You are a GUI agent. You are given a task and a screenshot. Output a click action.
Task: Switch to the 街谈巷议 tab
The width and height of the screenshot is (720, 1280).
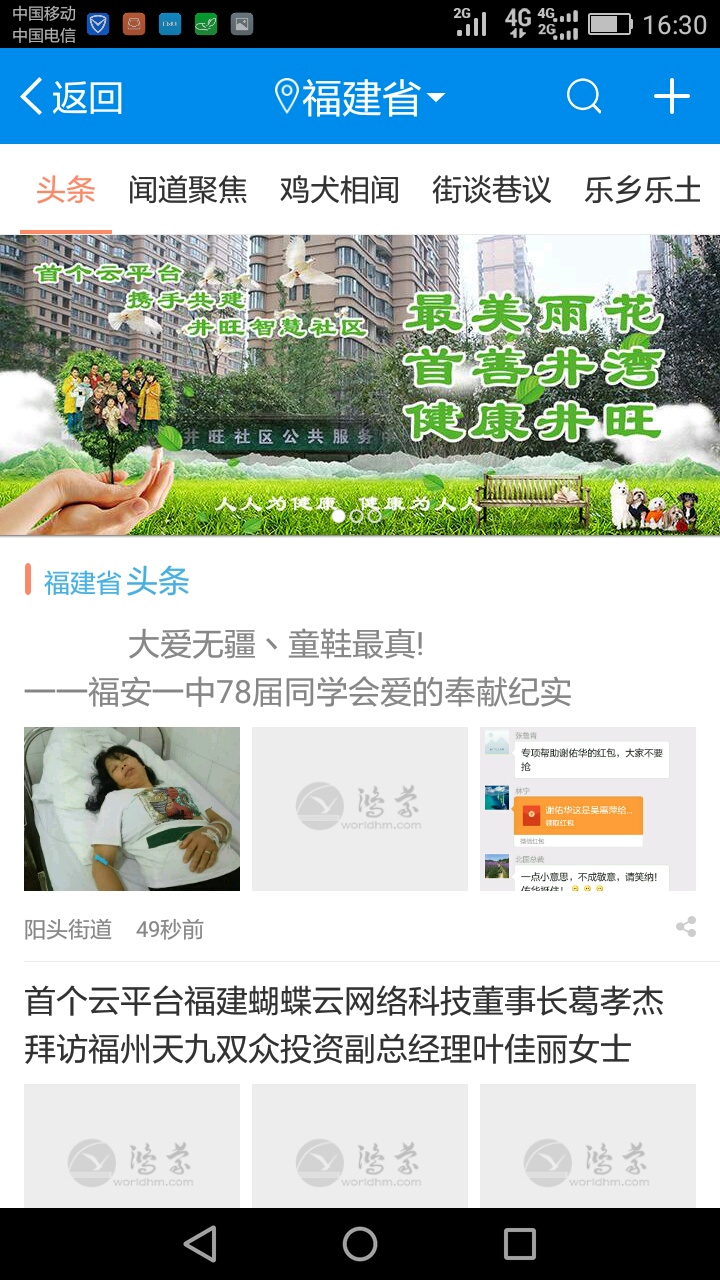pyautogui.click(x=491, y=189)
